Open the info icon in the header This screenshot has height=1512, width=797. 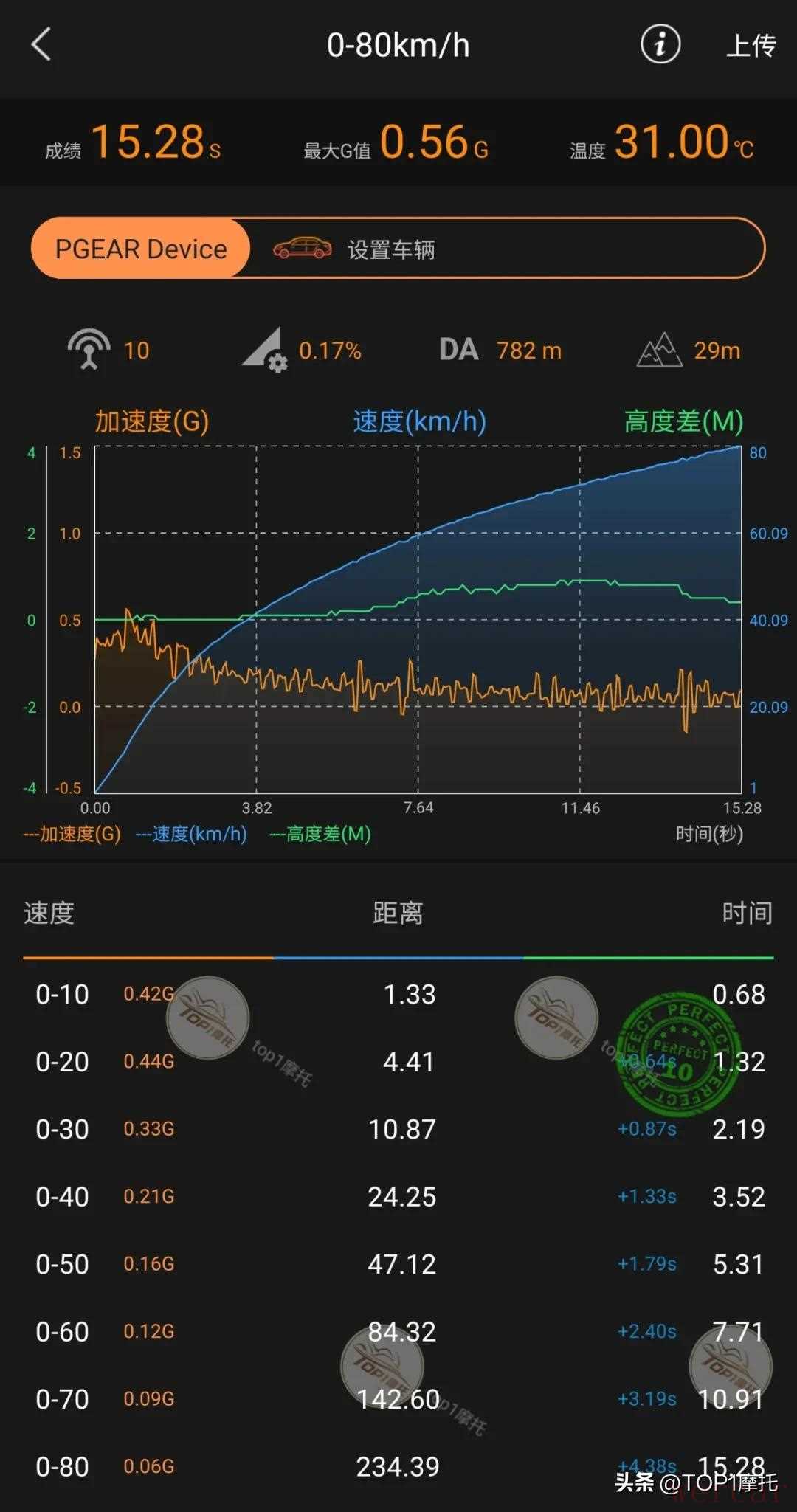(x=660, y=44)
